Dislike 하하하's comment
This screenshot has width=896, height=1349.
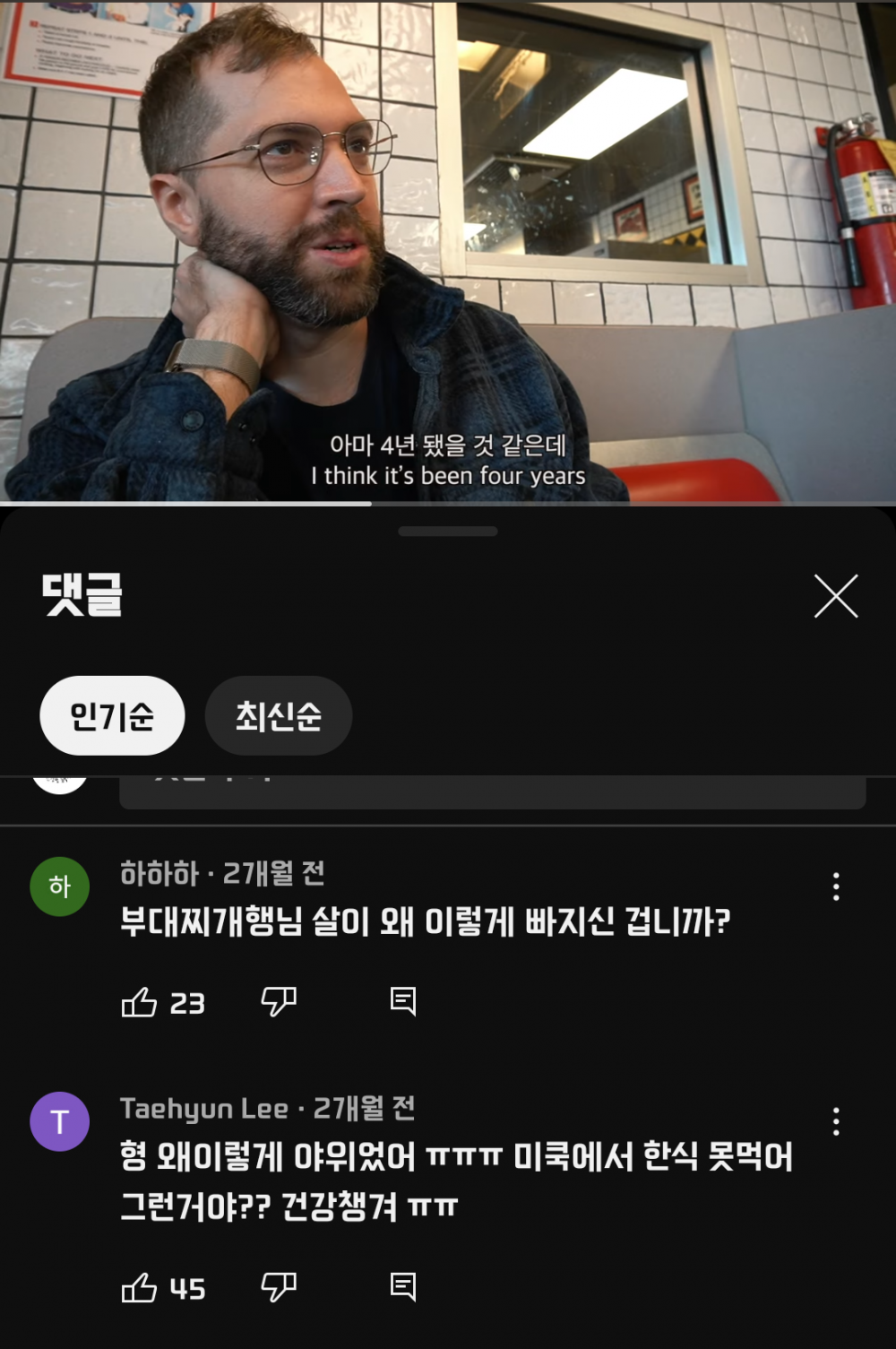279,1001
